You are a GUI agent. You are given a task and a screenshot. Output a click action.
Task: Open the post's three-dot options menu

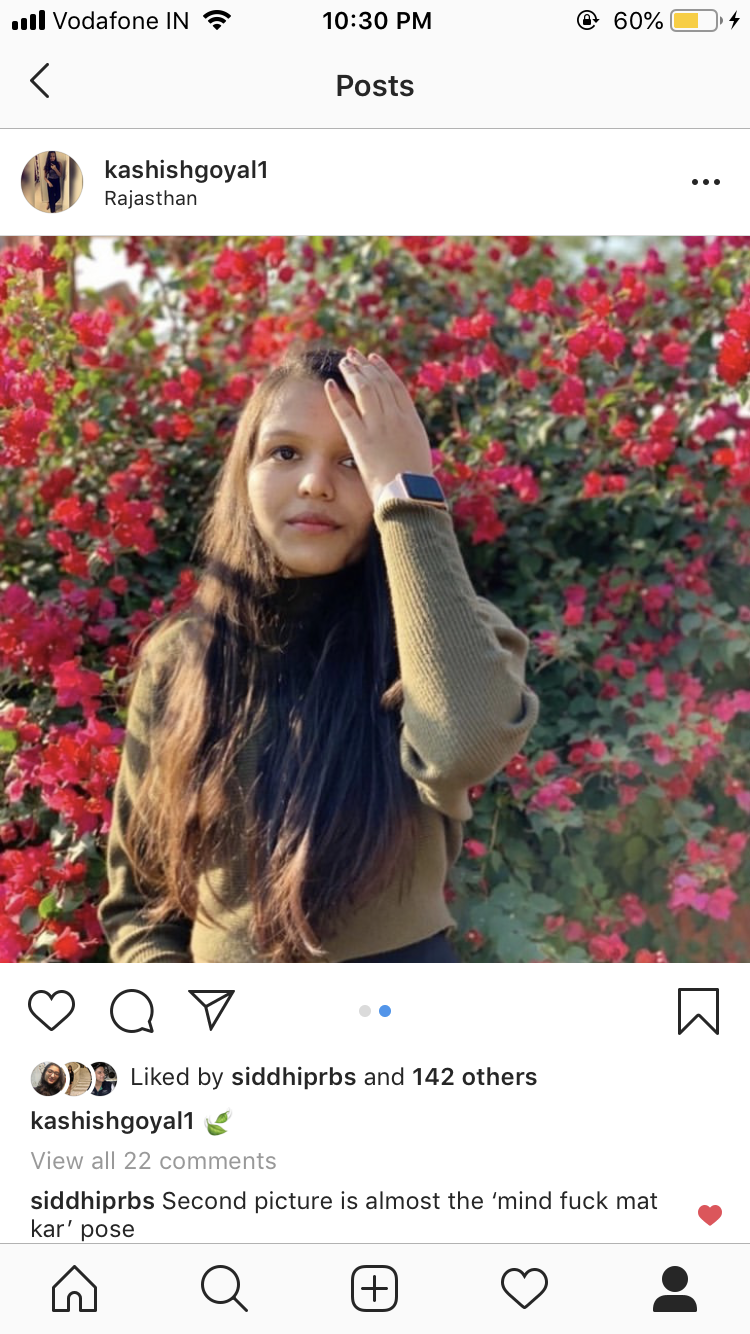tap(705, 182)
